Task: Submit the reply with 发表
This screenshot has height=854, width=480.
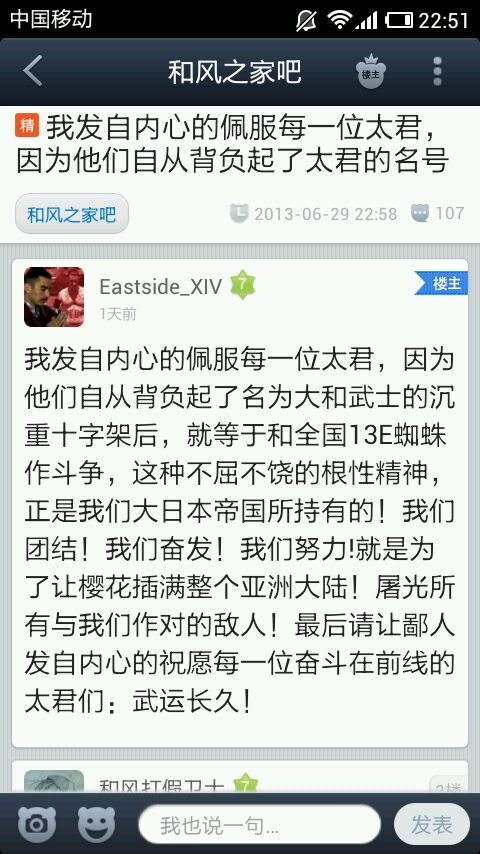Action: click(432, 825)
